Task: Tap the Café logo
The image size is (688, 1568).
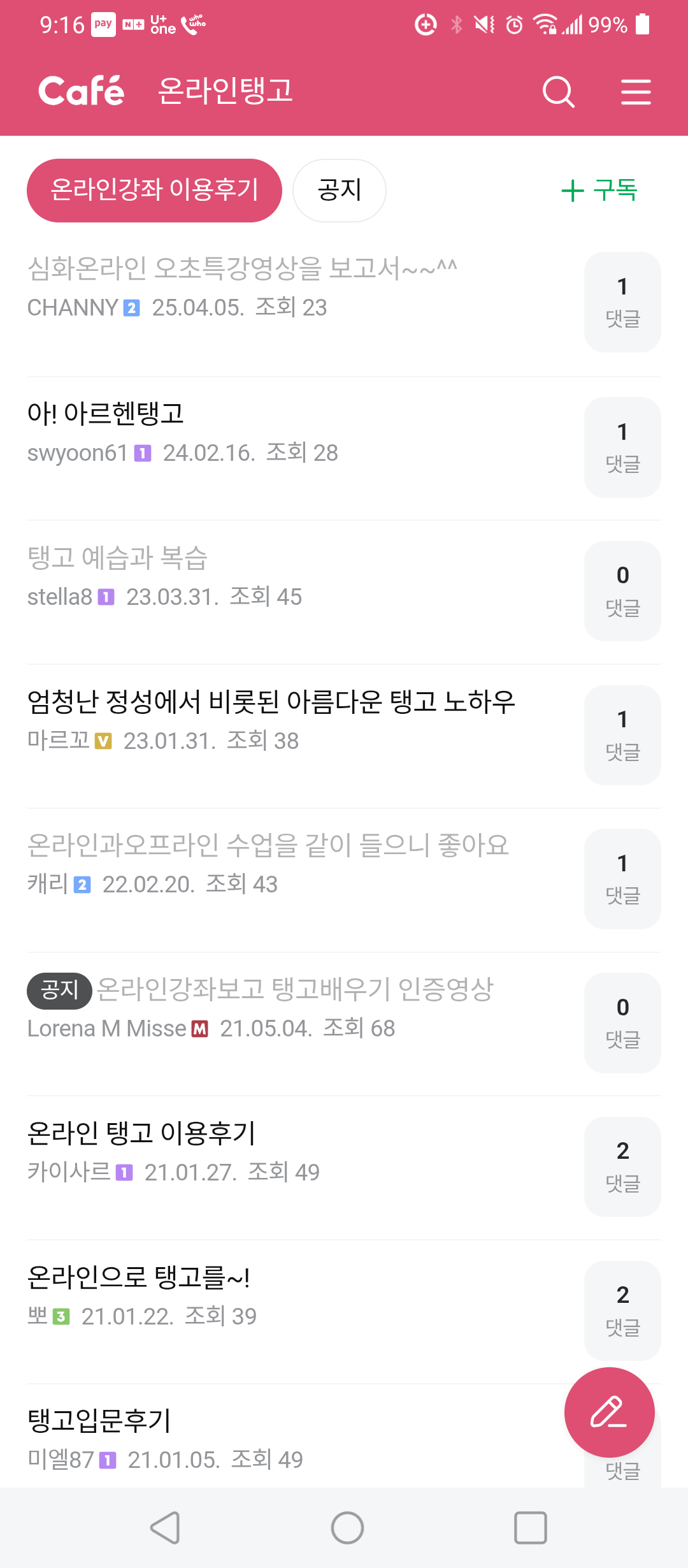Action: [82, 91]
